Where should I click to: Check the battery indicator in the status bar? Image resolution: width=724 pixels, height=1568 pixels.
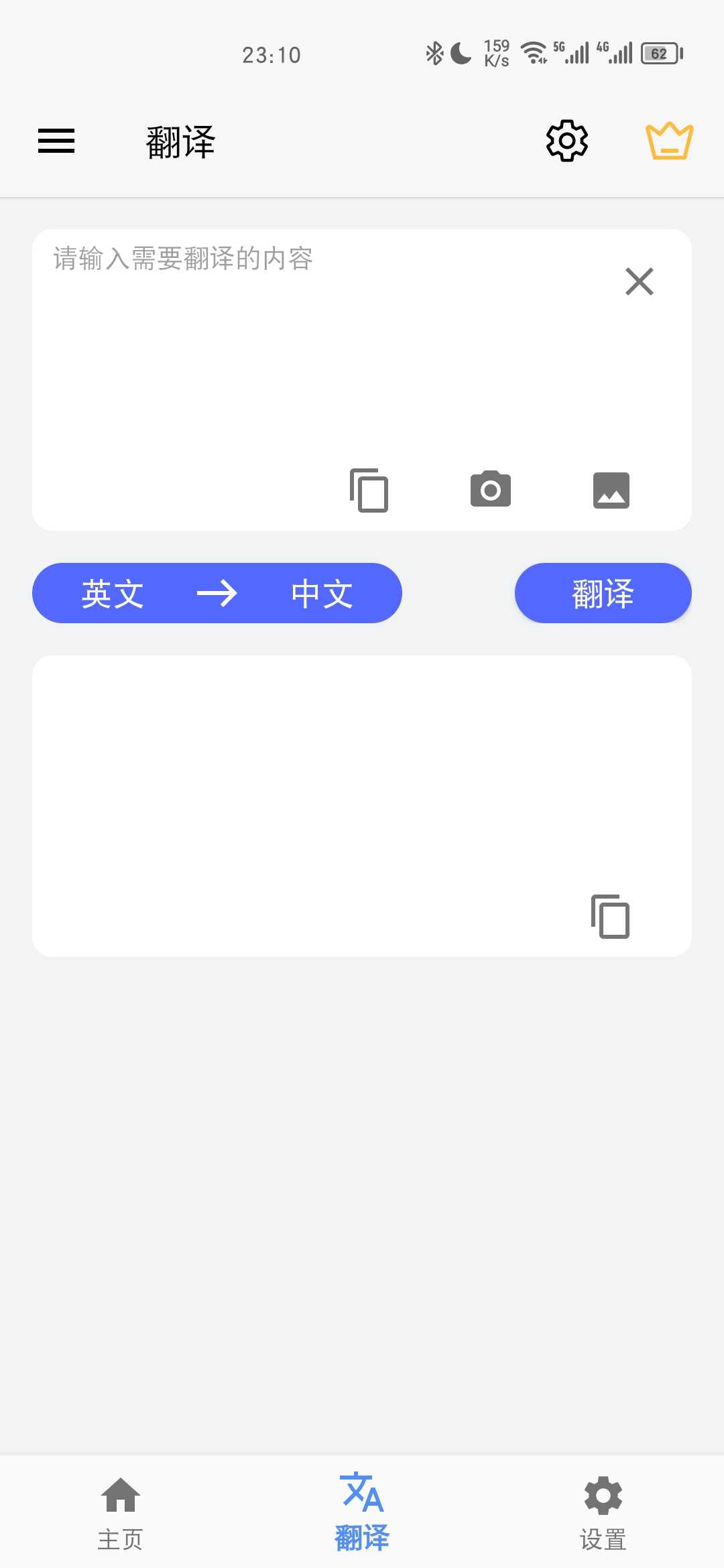click(659, 52)
